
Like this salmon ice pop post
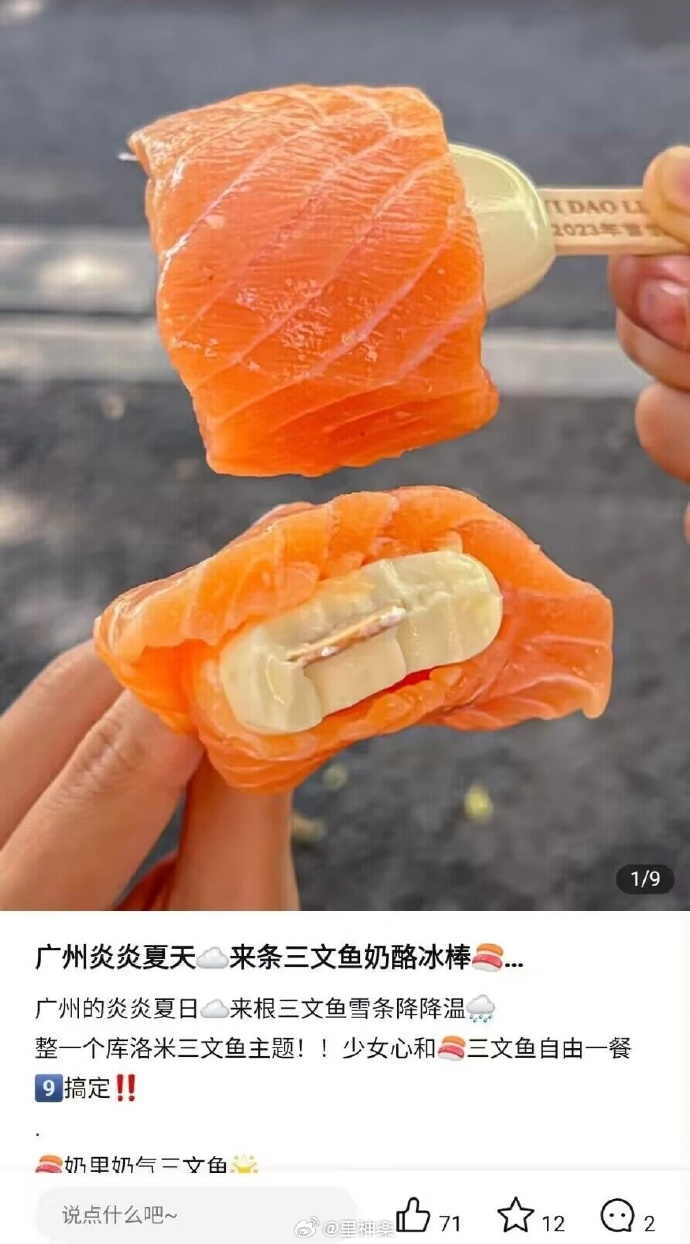tap(413, 1216)
